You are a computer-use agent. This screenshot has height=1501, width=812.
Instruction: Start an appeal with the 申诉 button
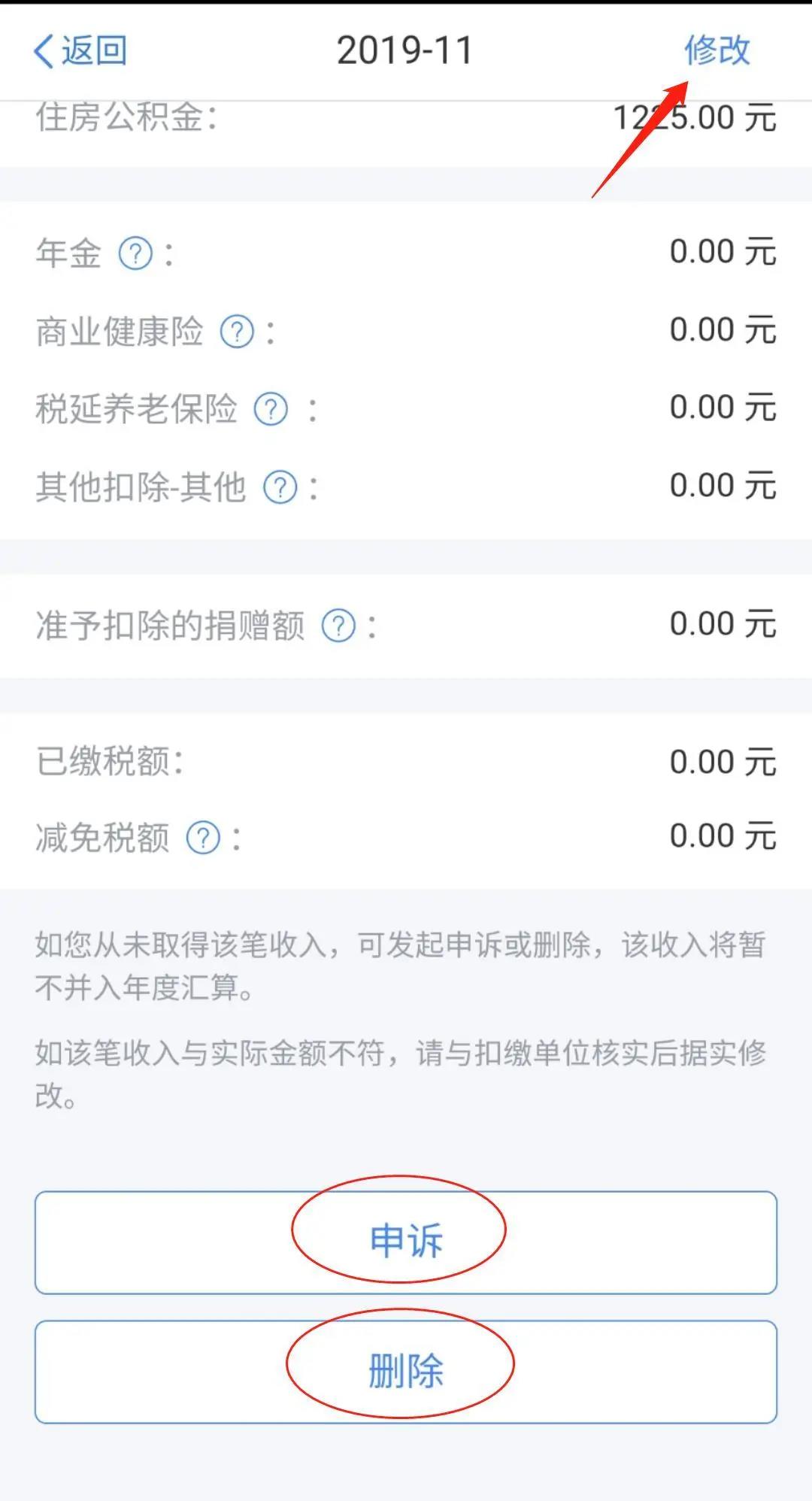click(406, 1242)
